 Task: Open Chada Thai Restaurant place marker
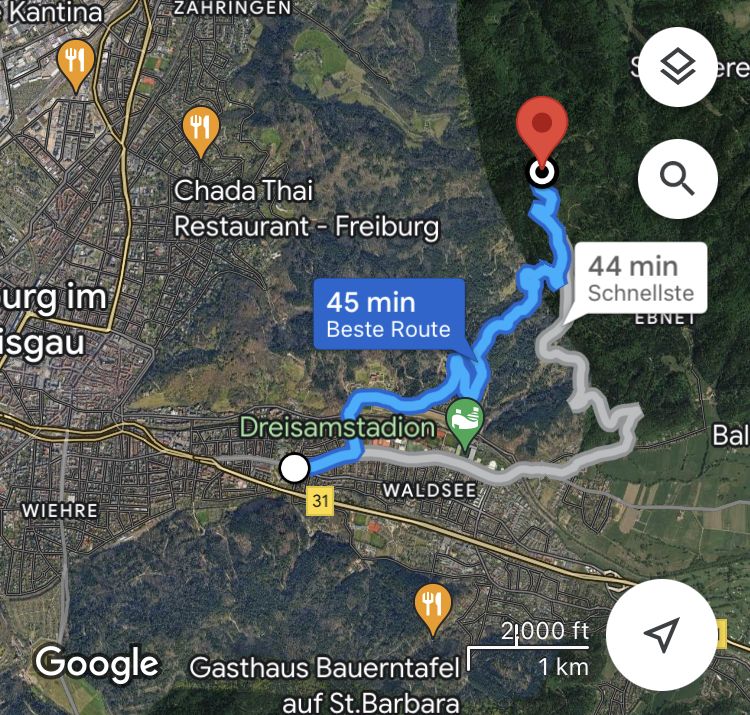202,130
